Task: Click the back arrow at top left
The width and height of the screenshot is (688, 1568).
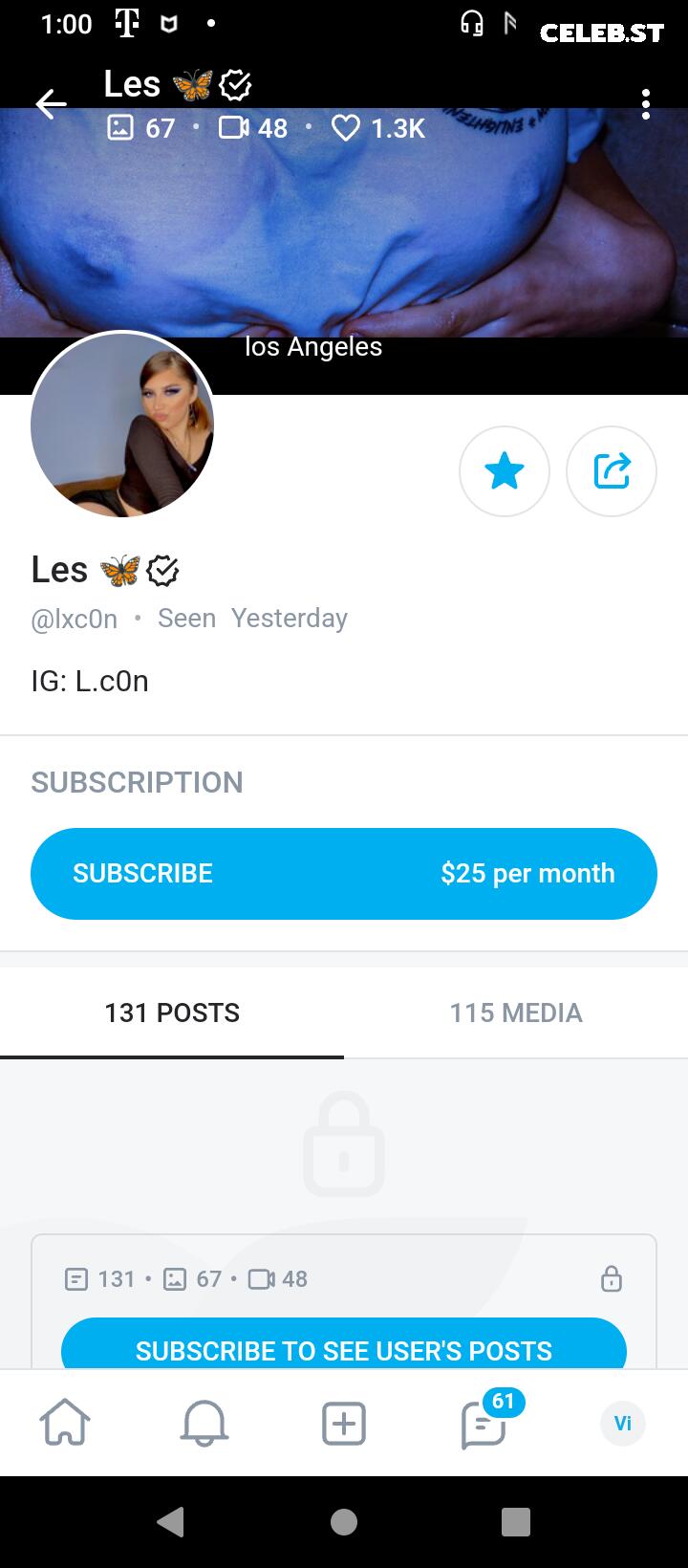Action: (x=50, y=104)
